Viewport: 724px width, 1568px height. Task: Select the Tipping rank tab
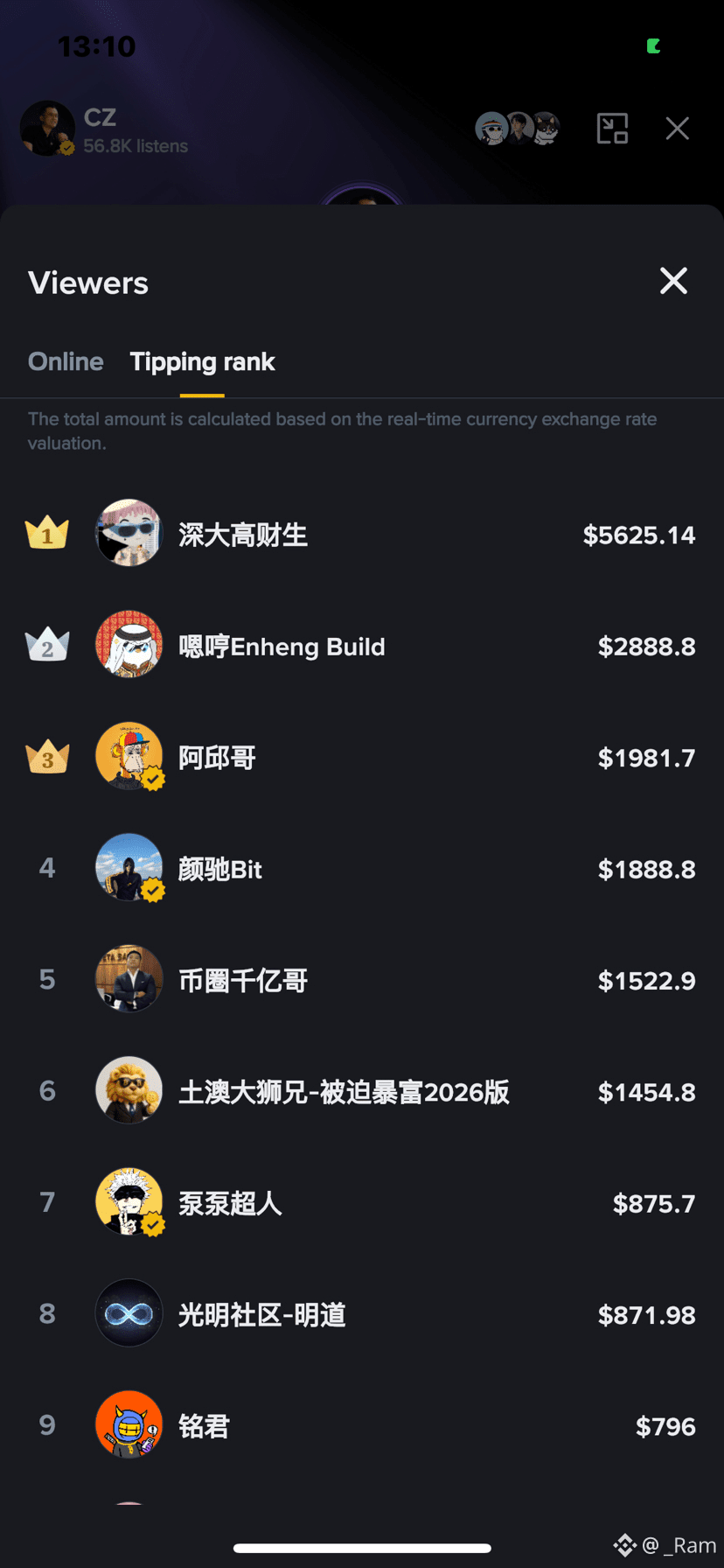pos(202,361)
